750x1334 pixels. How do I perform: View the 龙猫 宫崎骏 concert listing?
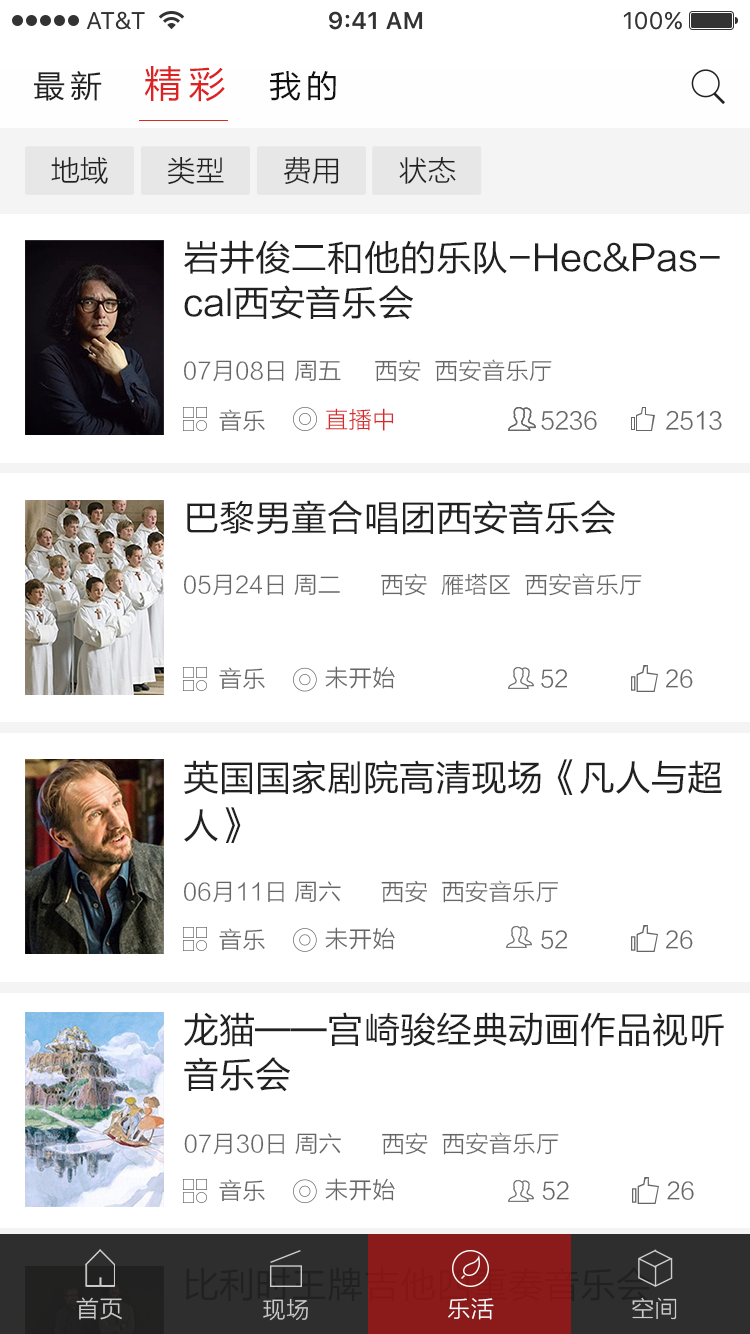tap(452, 1052)
